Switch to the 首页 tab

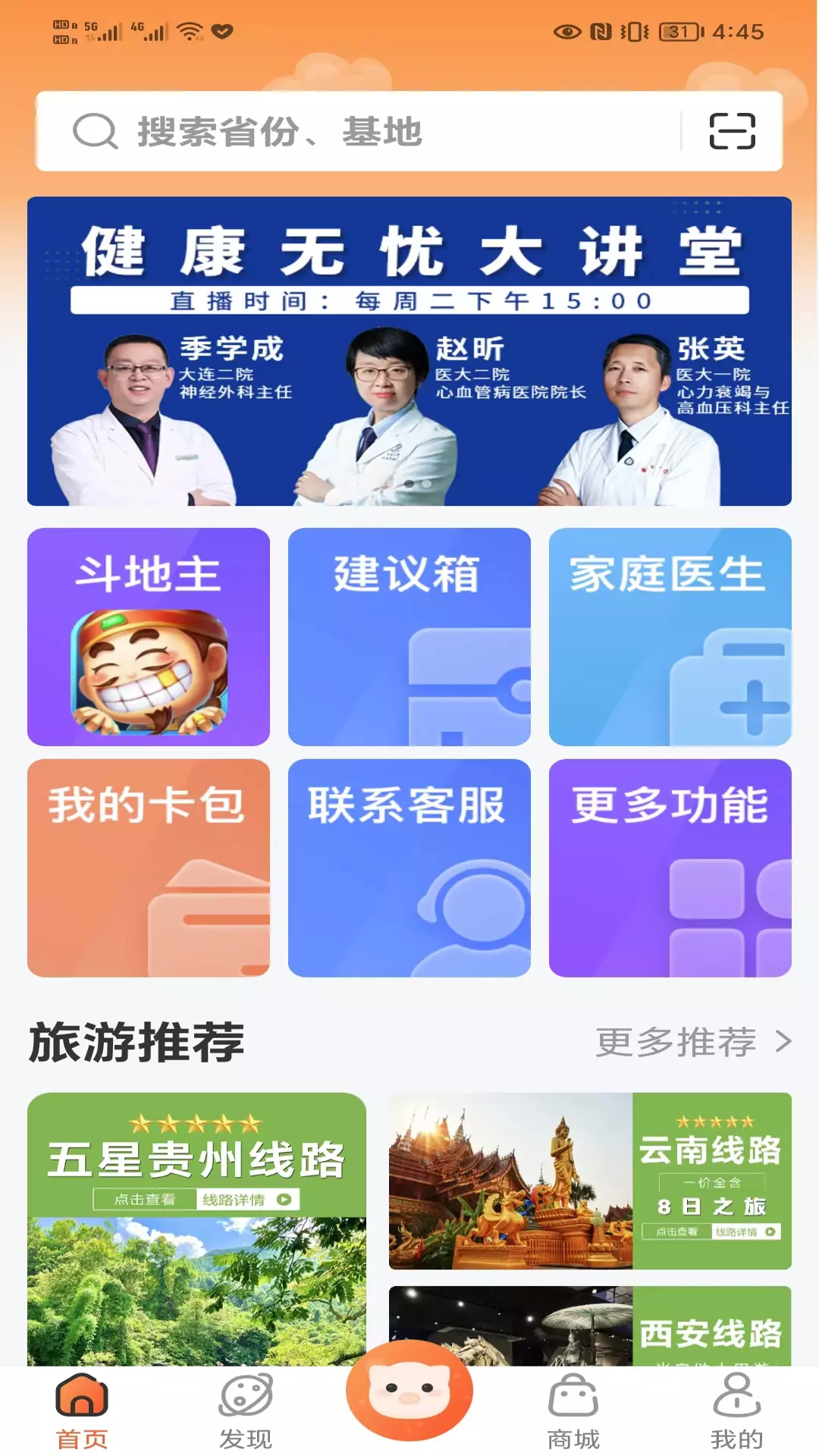pyautogui.click(x=82, y=1412)
